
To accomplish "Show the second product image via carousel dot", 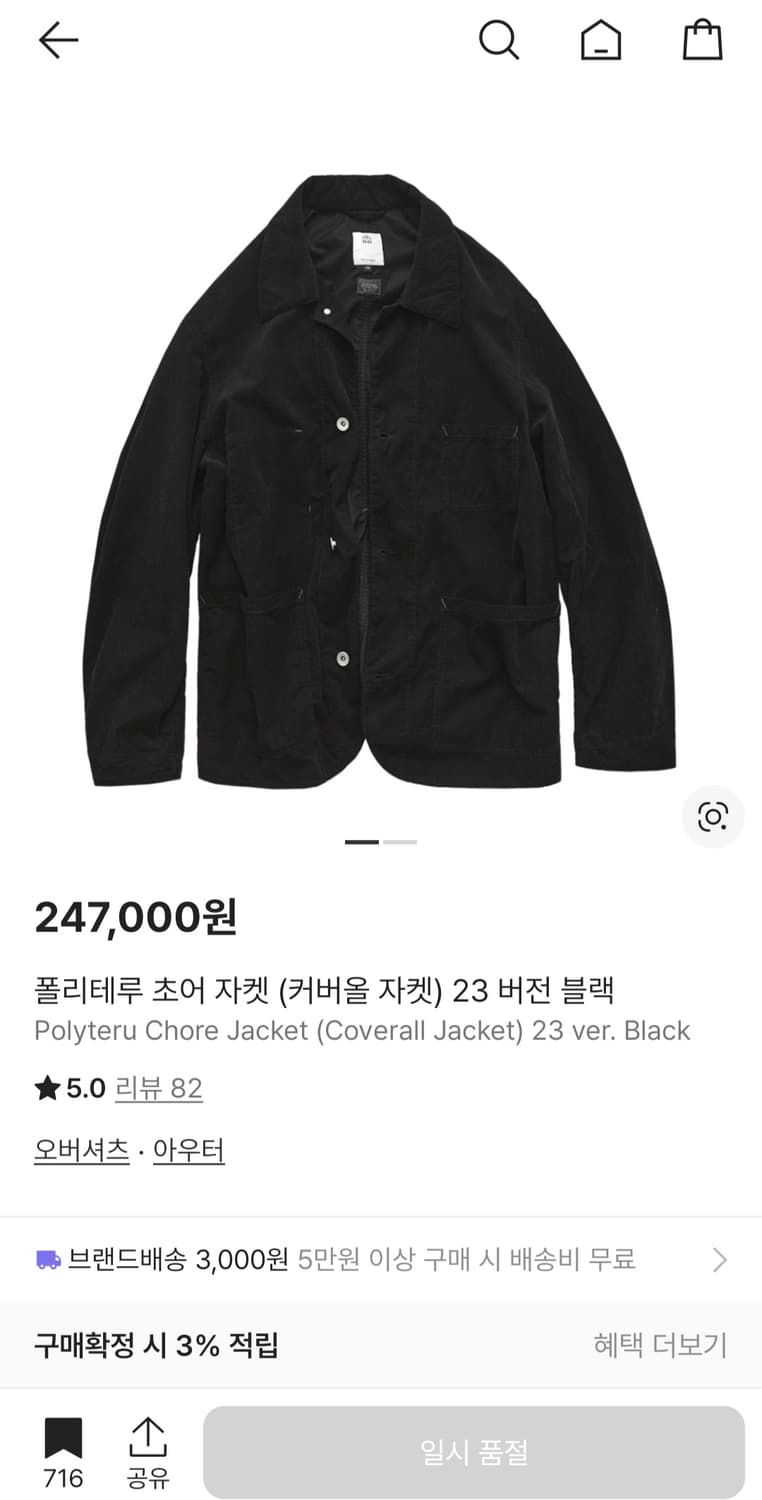I will click(401, 843).
